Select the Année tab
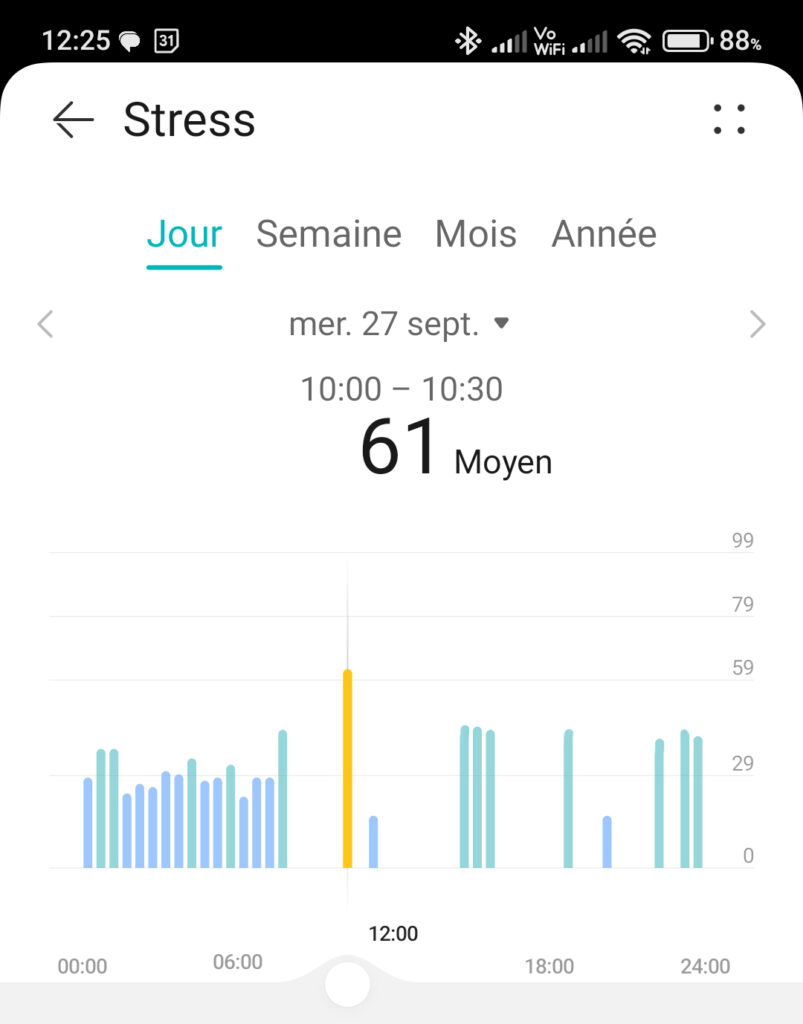This screenshot has height=1024, width=803. (603, 234)
